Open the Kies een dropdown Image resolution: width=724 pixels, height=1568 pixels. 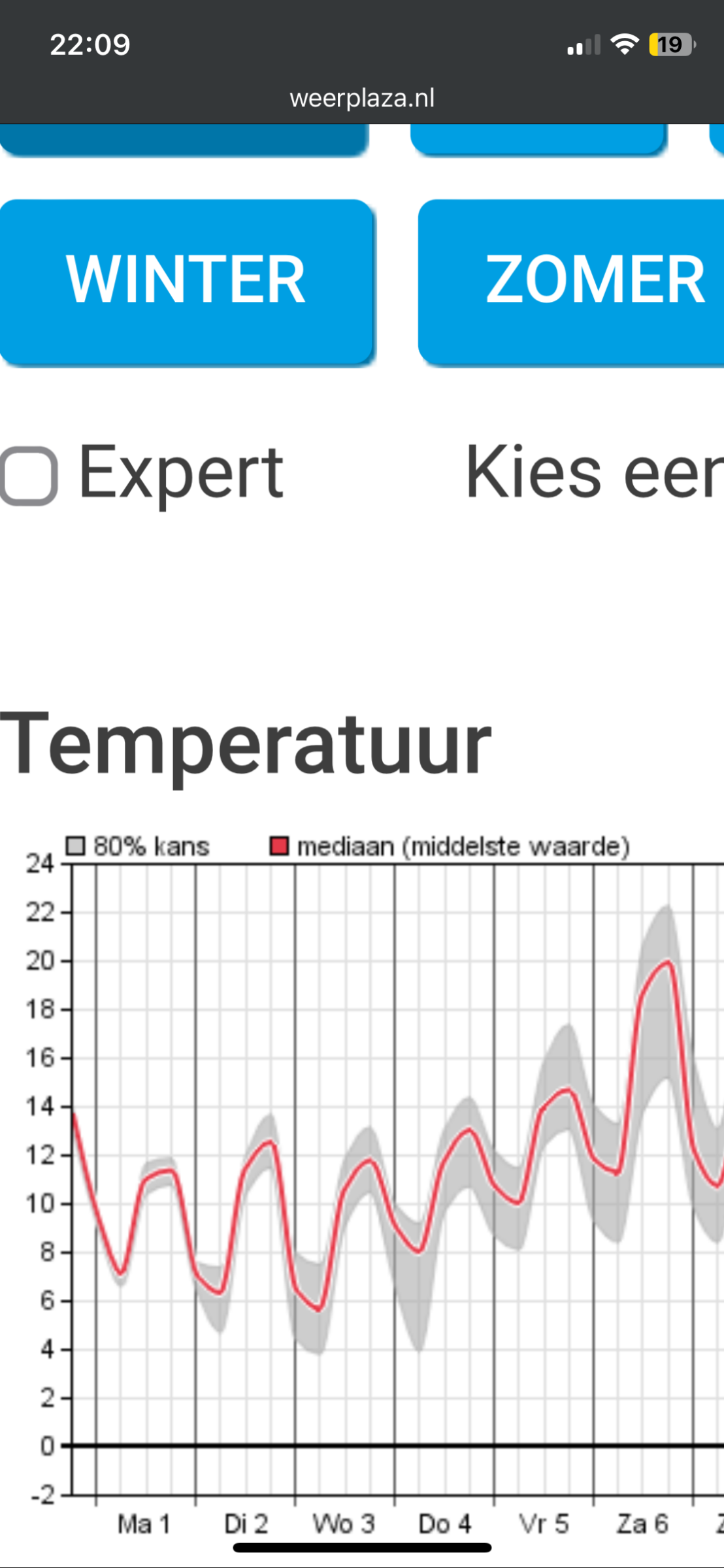point(595,472)
